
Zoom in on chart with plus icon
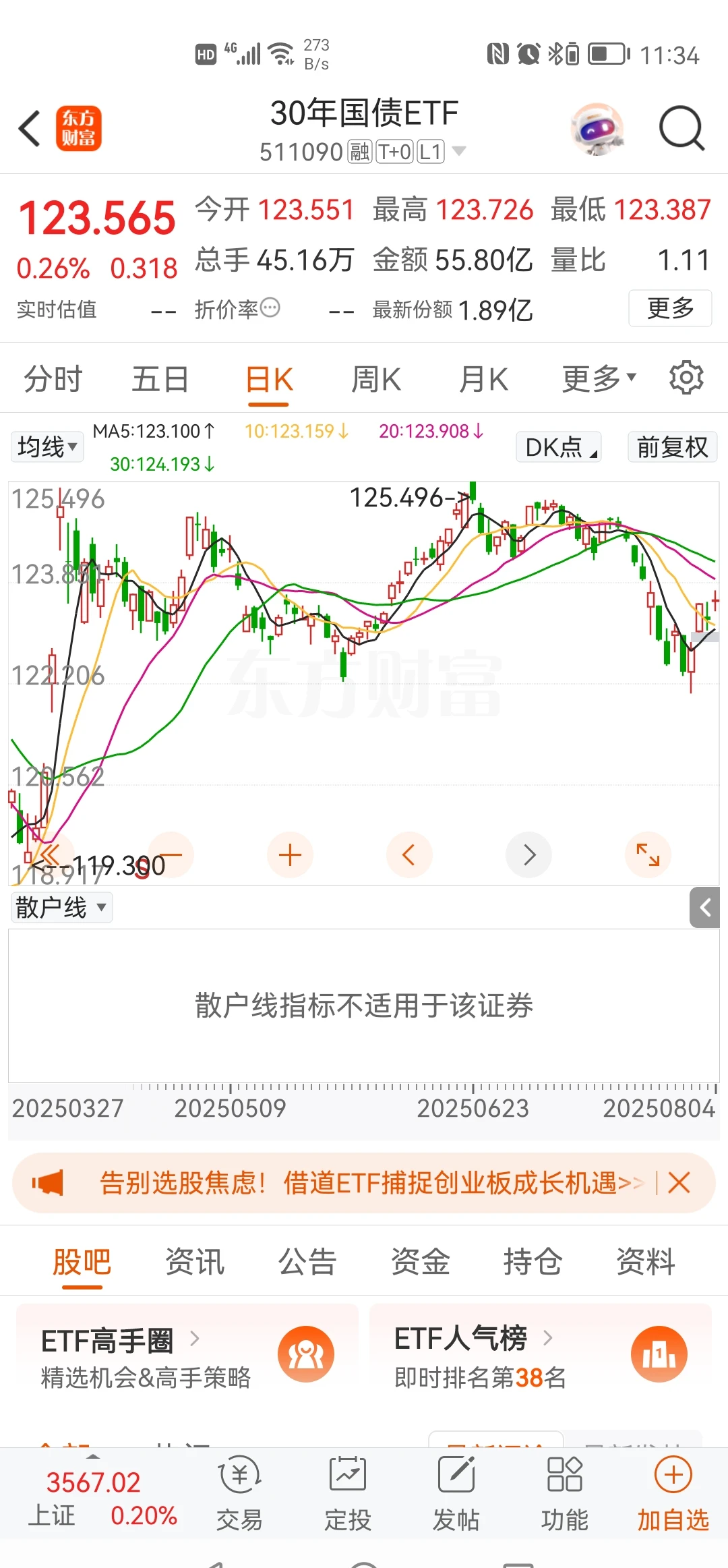(290, 854)
